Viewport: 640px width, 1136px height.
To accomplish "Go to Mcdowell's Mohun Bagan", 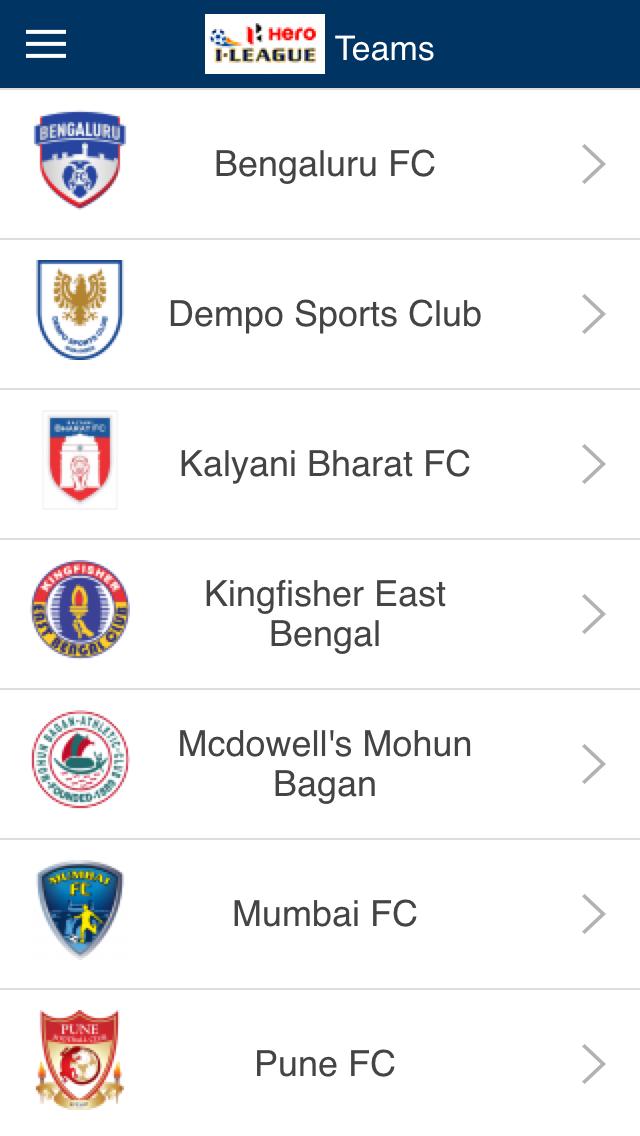I will coord(324,764).
